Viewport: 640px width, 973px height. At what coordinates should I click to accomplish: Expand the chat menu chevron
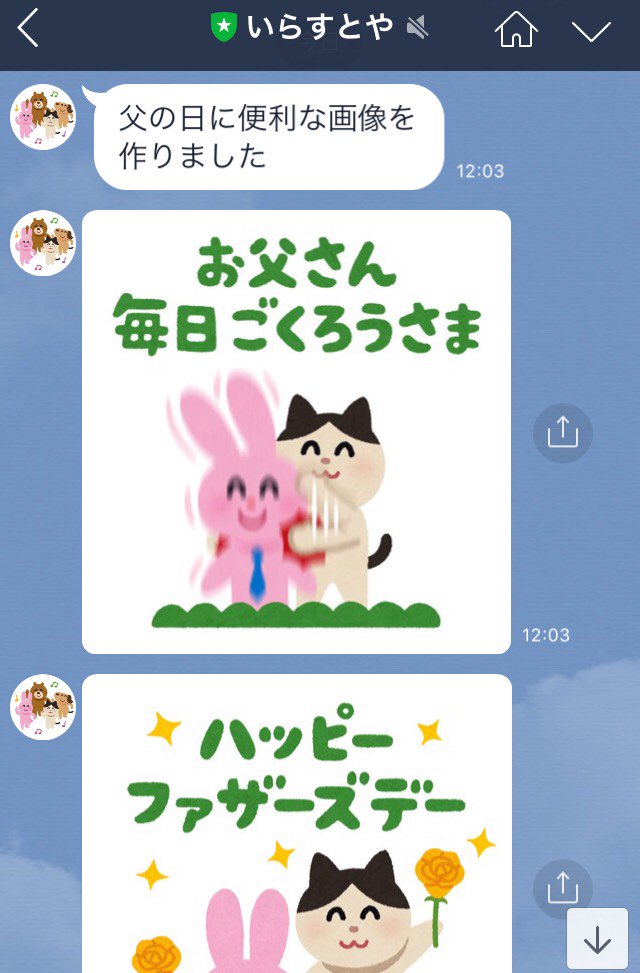coord(591,31)
